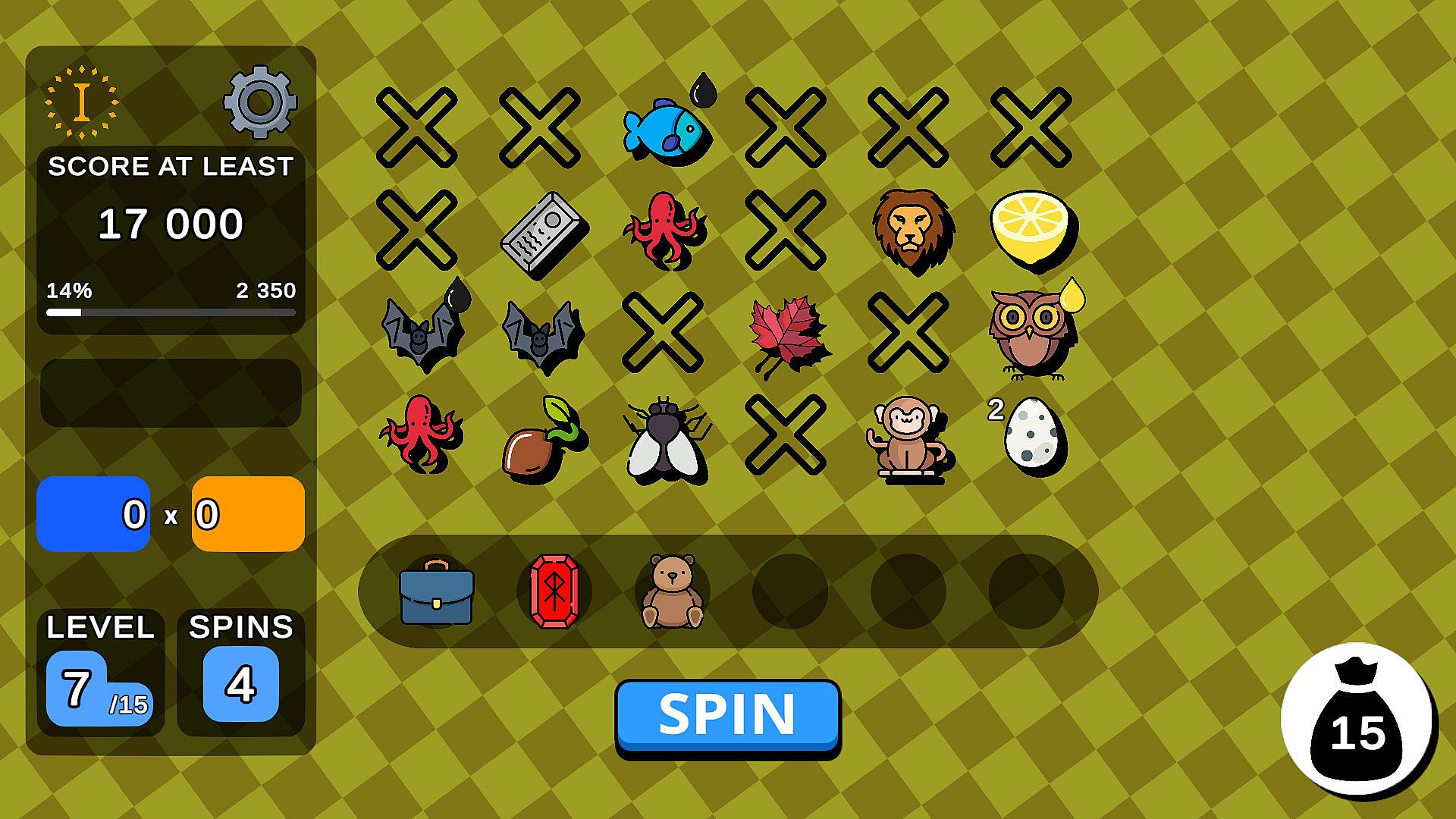Screen dimensions: 1456x819
Task: Select the teddy bear item
Action: [x=672, y=591]
